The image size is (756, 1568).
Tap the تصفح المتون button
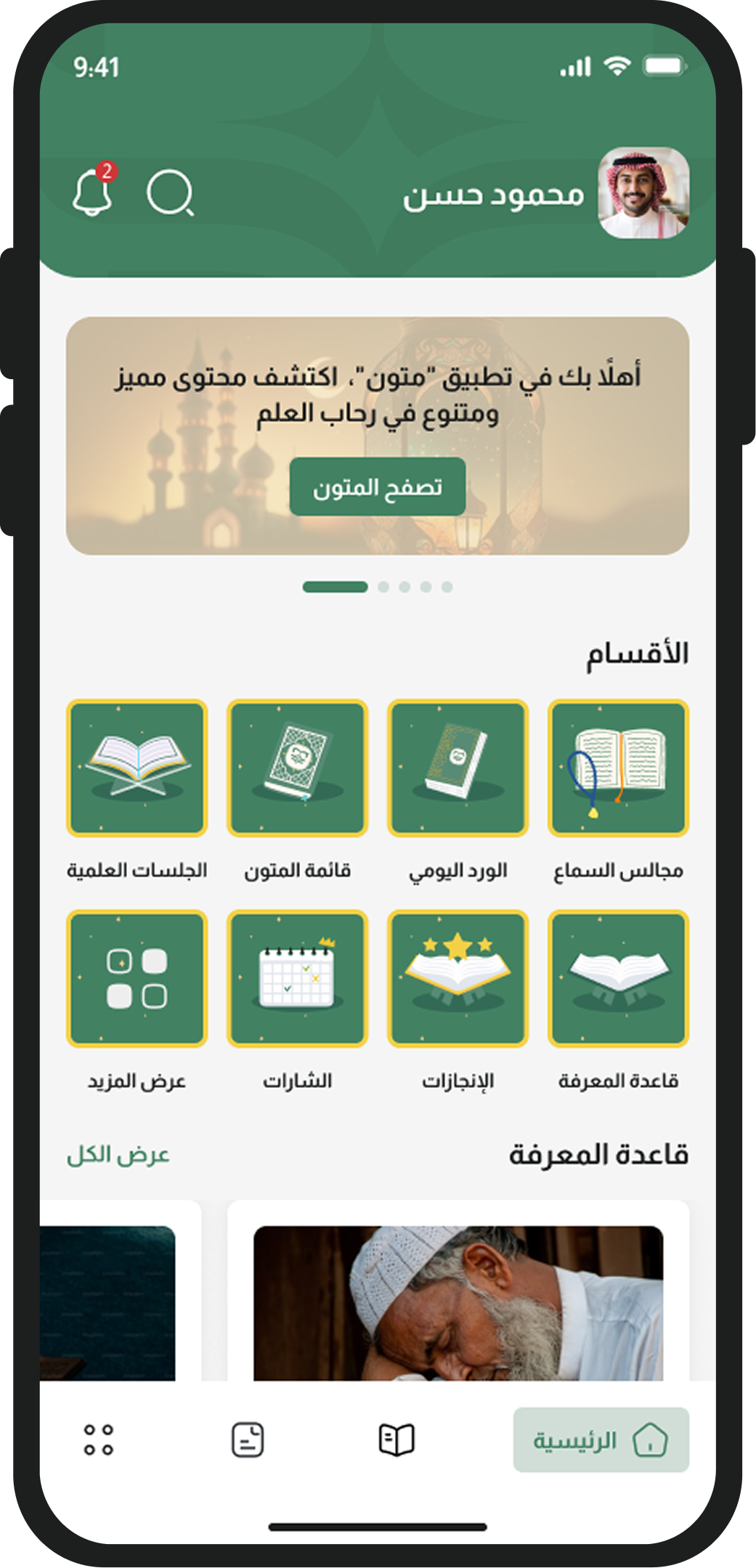coord(378,487)
